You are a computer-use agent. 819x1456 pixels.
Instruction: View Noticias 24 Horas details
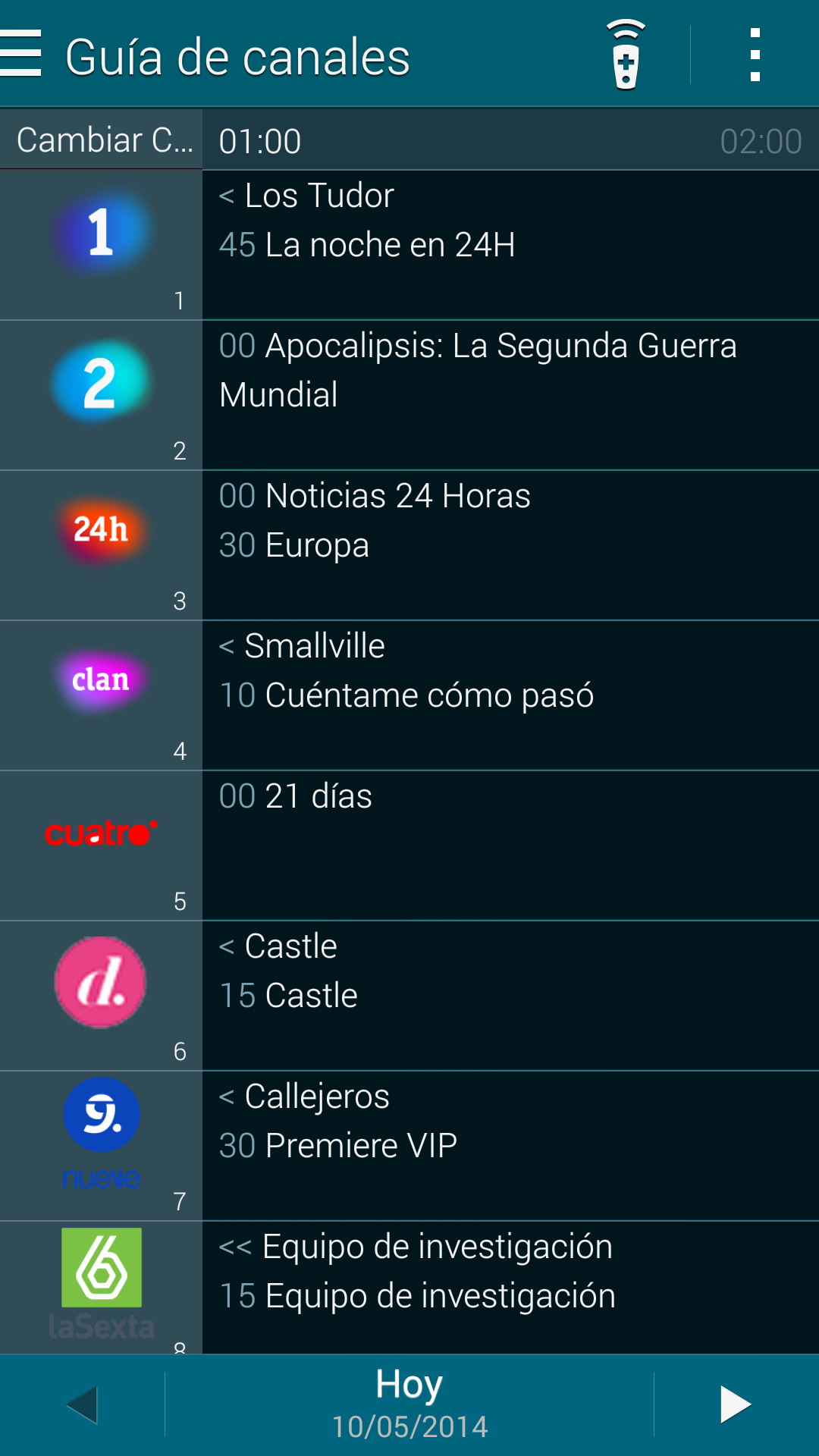[397, 496]
